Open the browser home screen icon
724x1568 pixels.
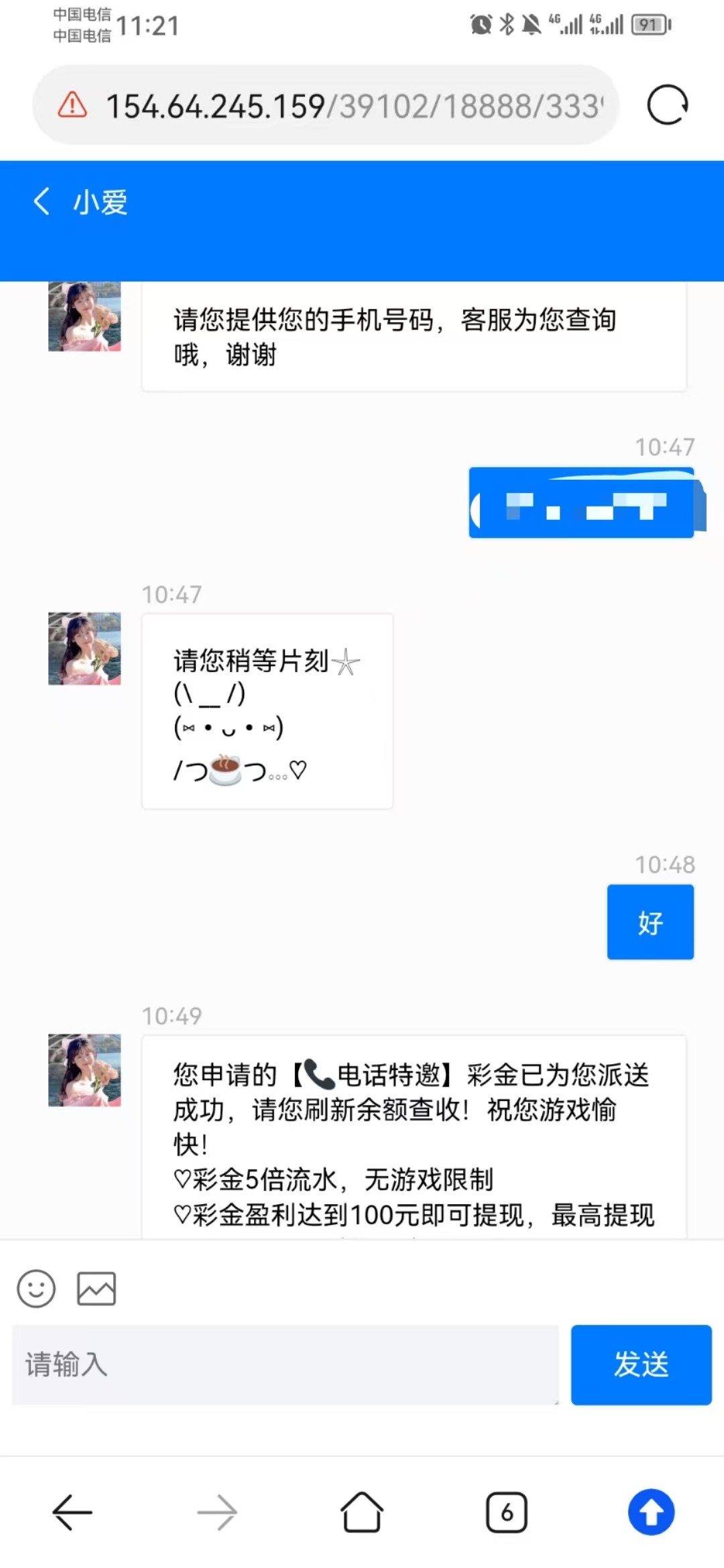[361, 1512]
